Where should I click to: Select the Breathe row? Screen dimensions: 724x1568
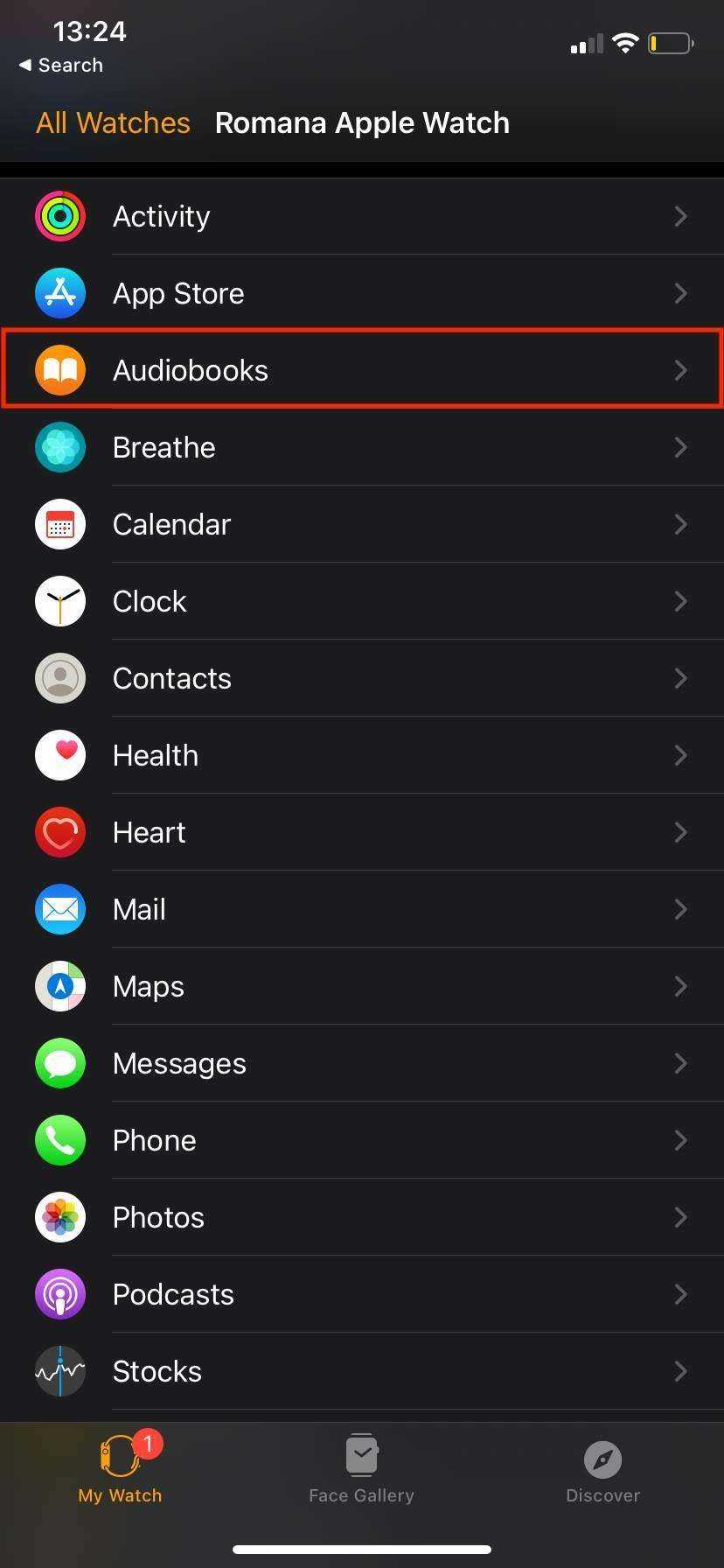pyautogui.click(x=362, y=447)
